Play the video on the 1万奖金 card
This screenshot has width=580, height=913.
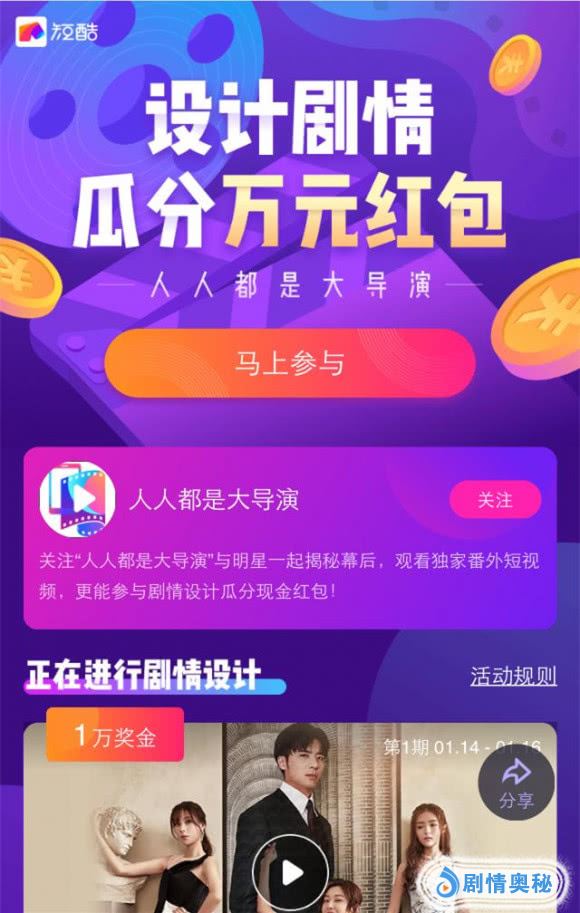291,872
